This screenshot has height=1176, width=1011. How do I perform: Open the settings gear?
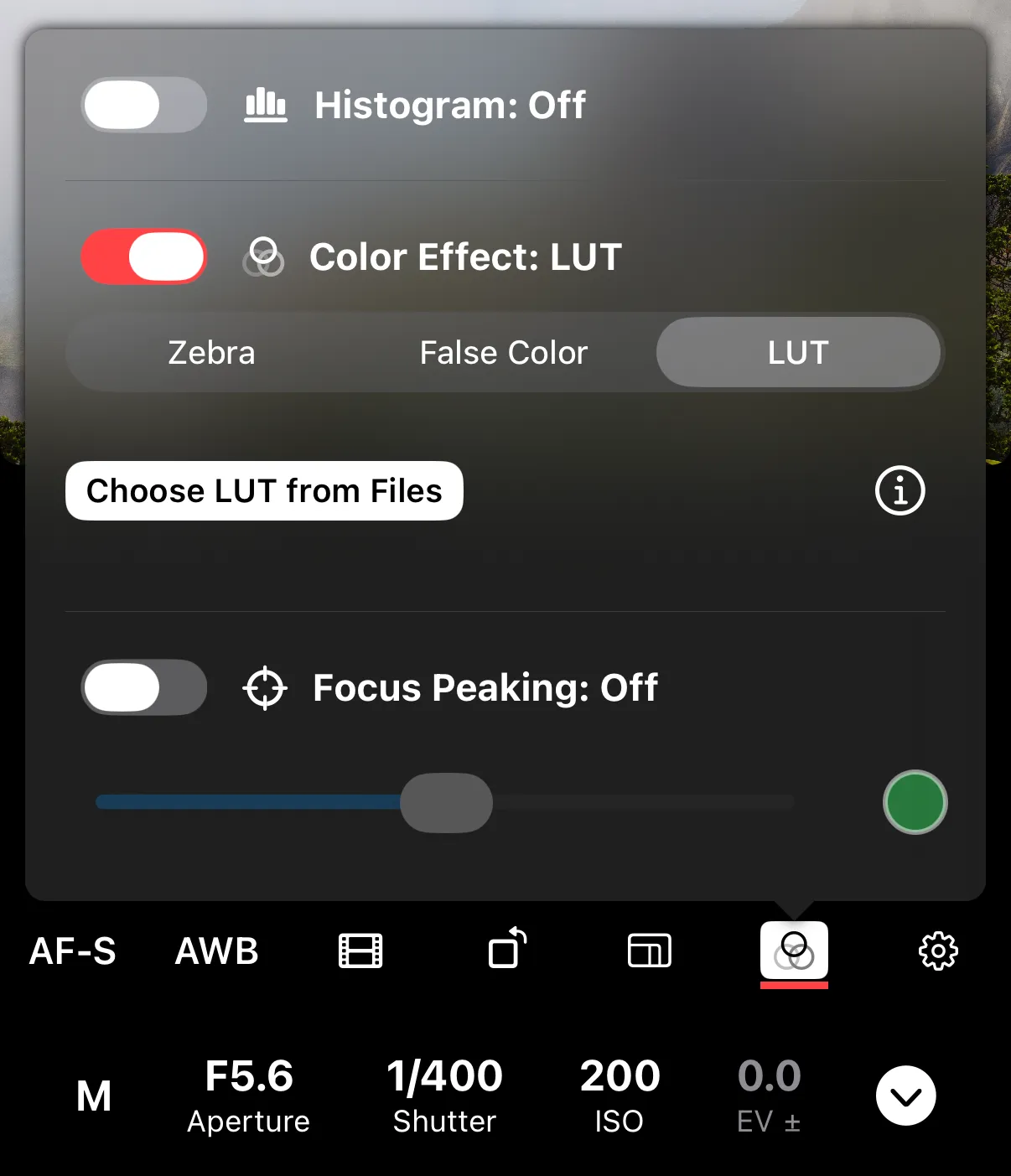click(x=938, y=951)
